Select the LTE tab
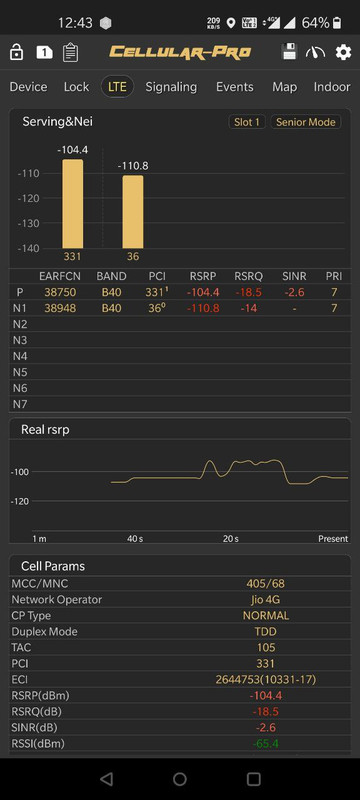 [x=117, y=87]
